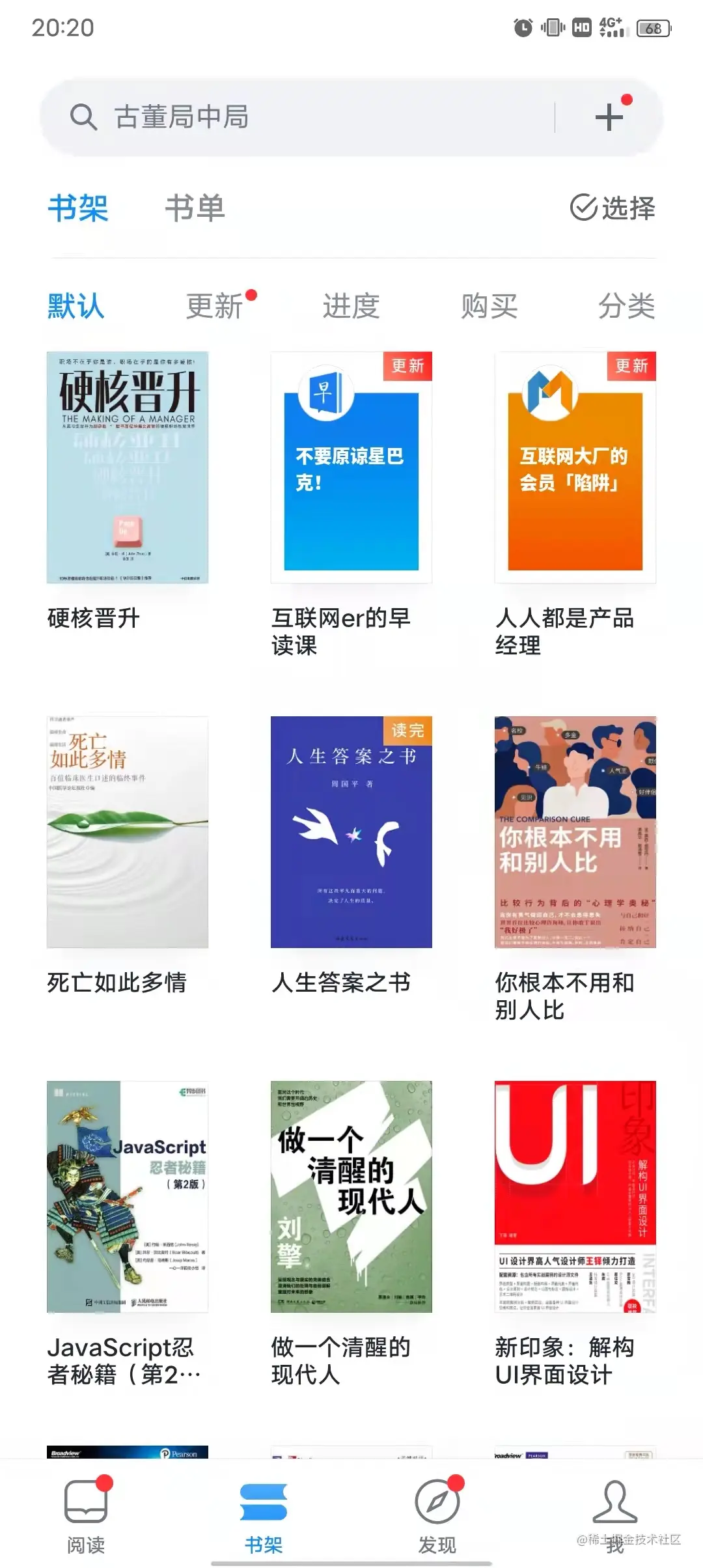The width and height of the screenshot is (703, 1568).
Task: Go to the 阅读 tab
Action: (x=86, y=1516)
